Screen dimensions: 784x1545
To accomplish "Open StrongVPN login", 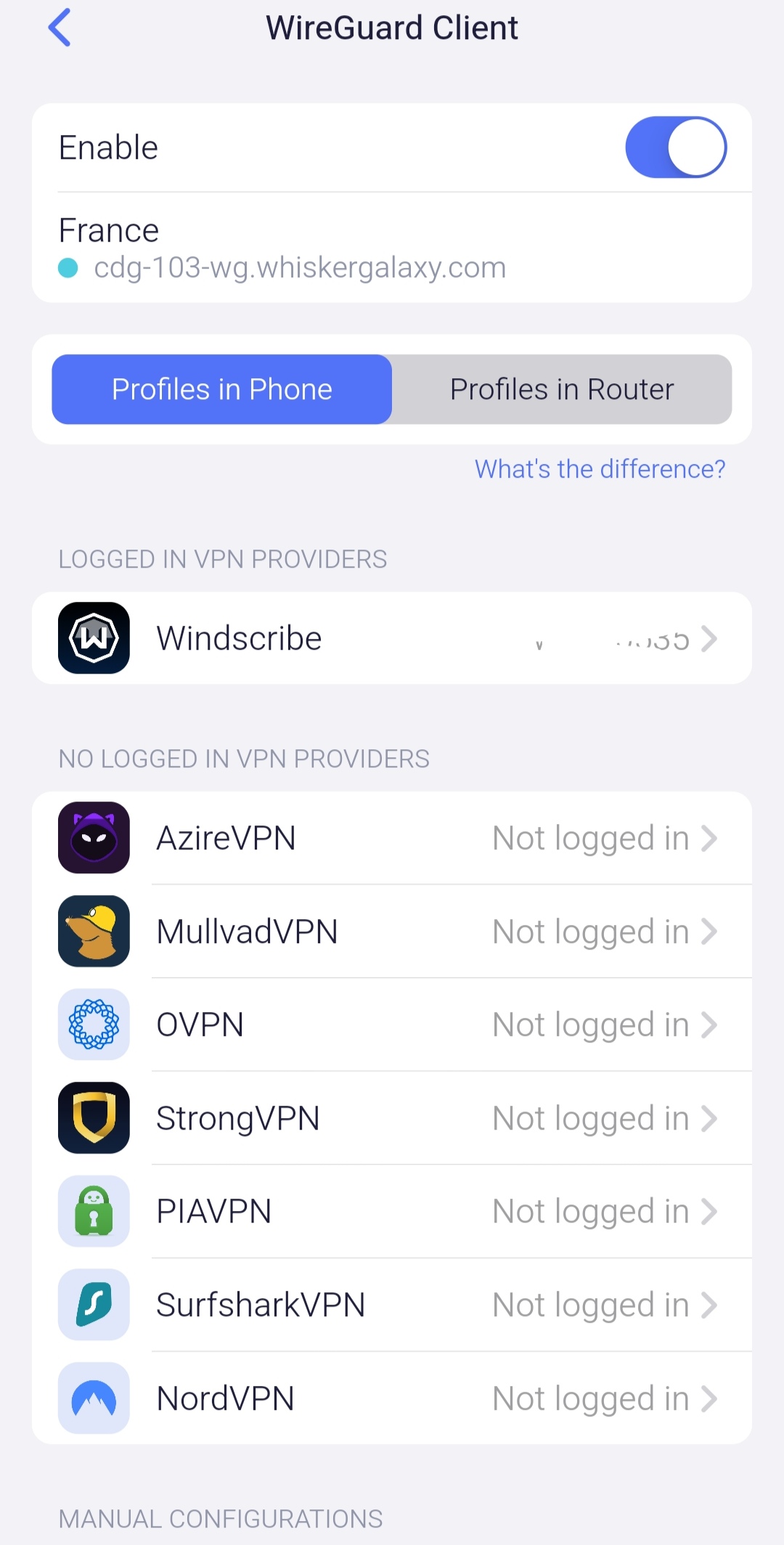I will (x=392, y=1118).
